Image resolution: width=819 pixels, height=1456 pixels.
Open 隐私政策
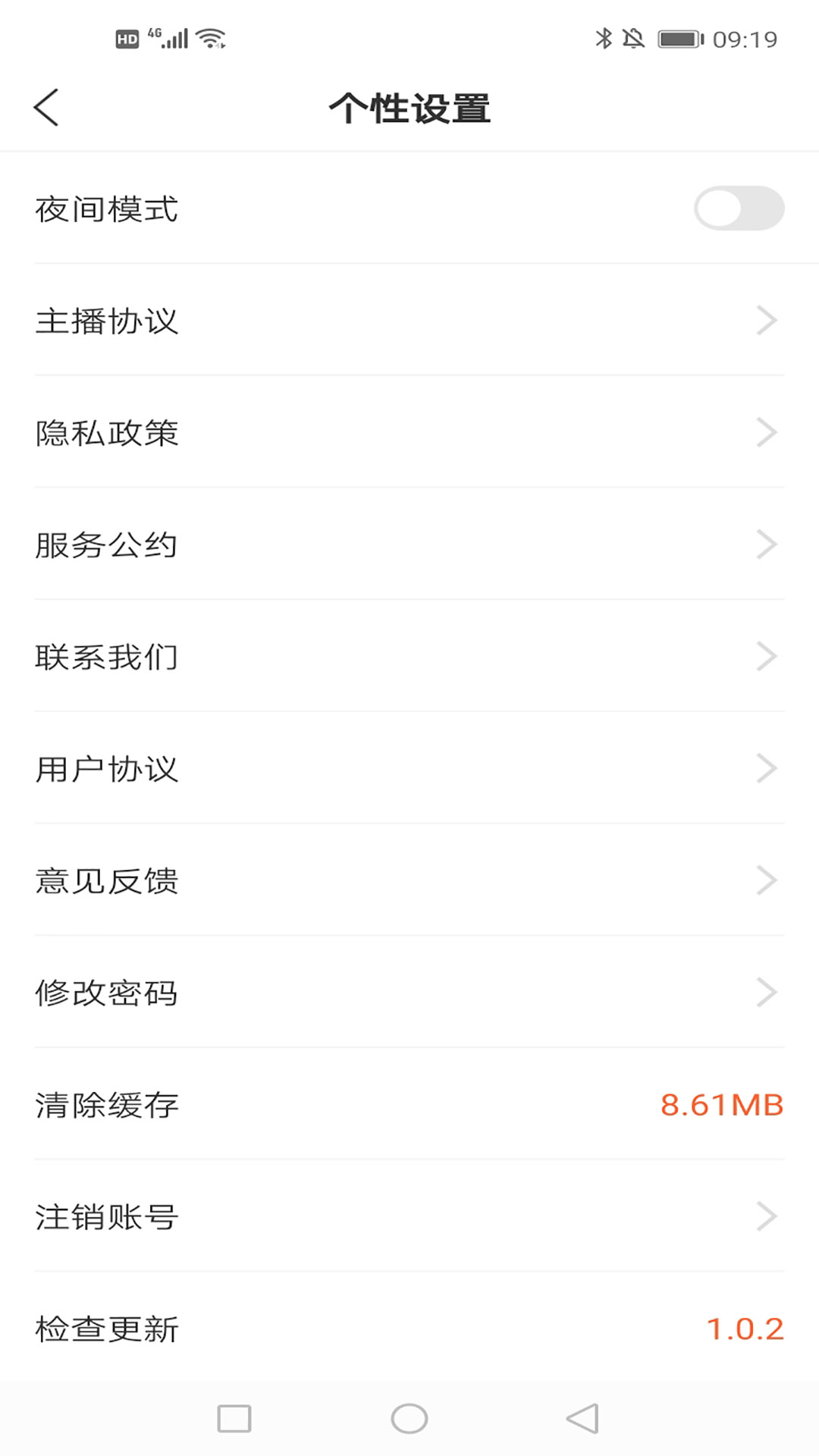409,432
